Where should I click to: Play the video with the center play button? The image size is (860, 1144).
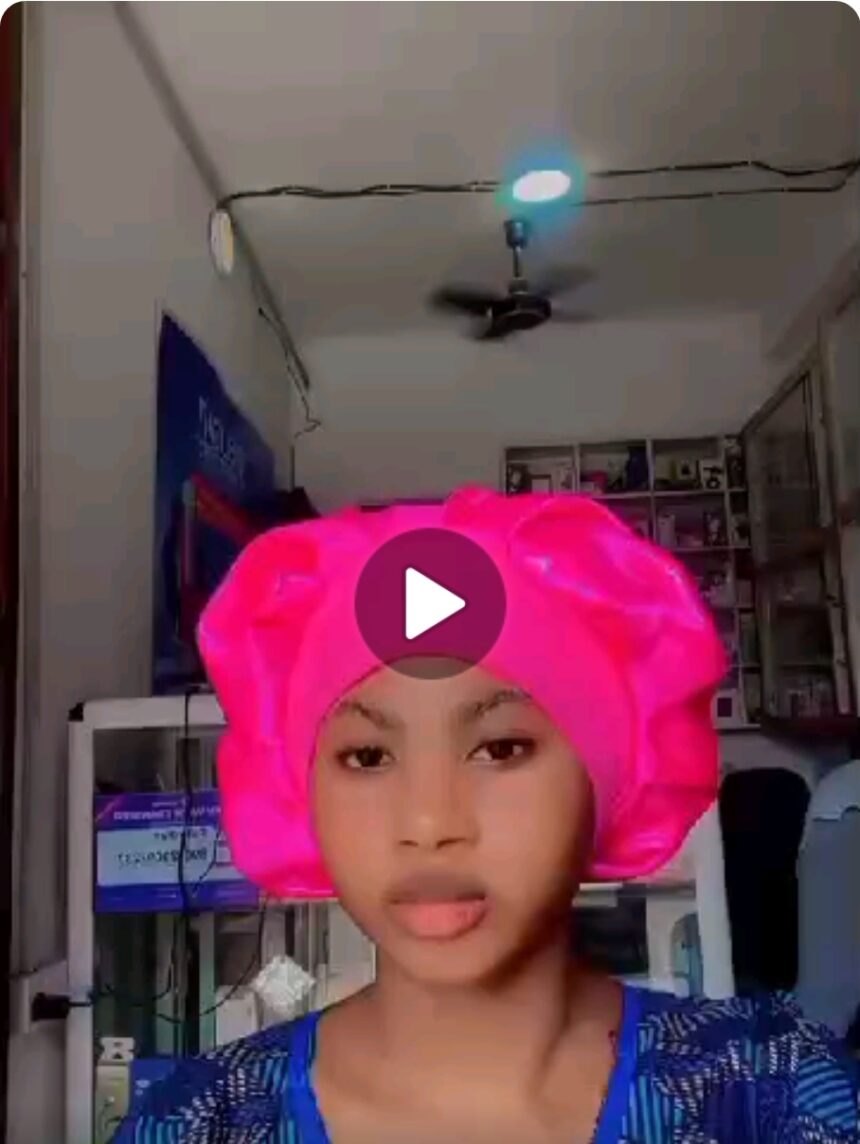[x=430, y=603]
